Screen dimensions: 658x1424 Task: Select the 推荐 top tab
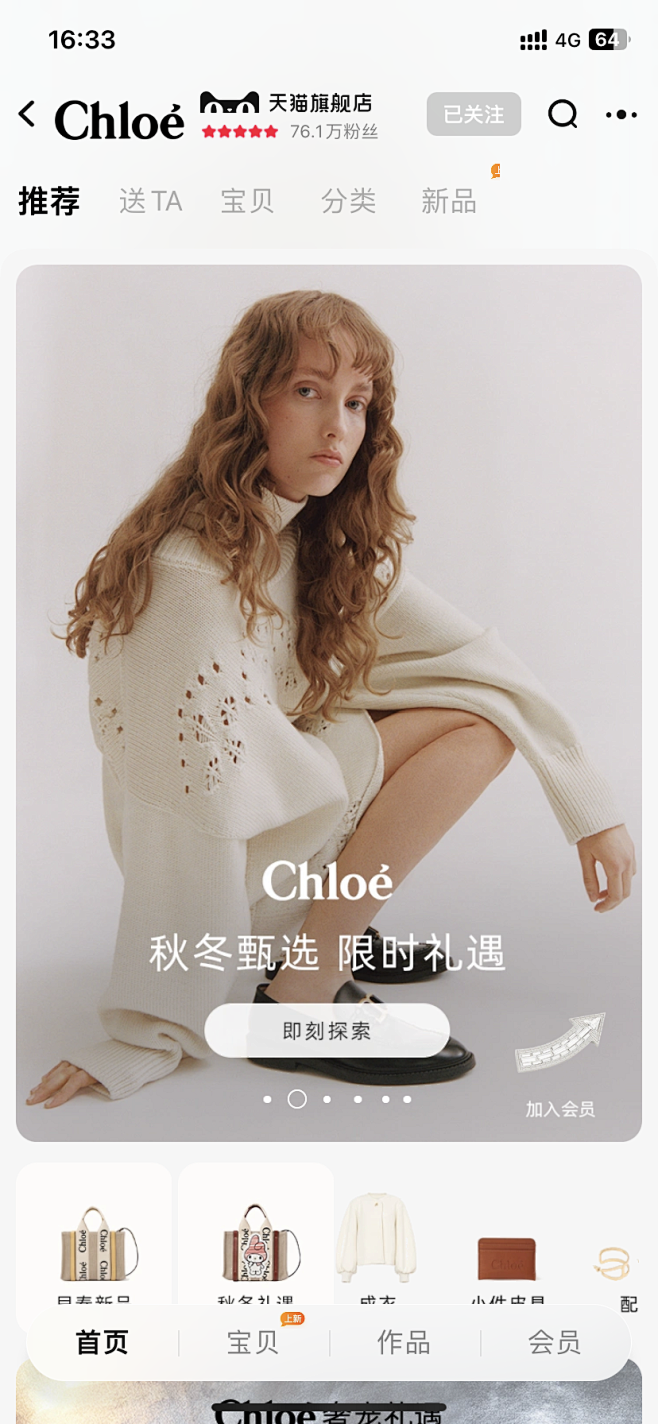[49, 201]
